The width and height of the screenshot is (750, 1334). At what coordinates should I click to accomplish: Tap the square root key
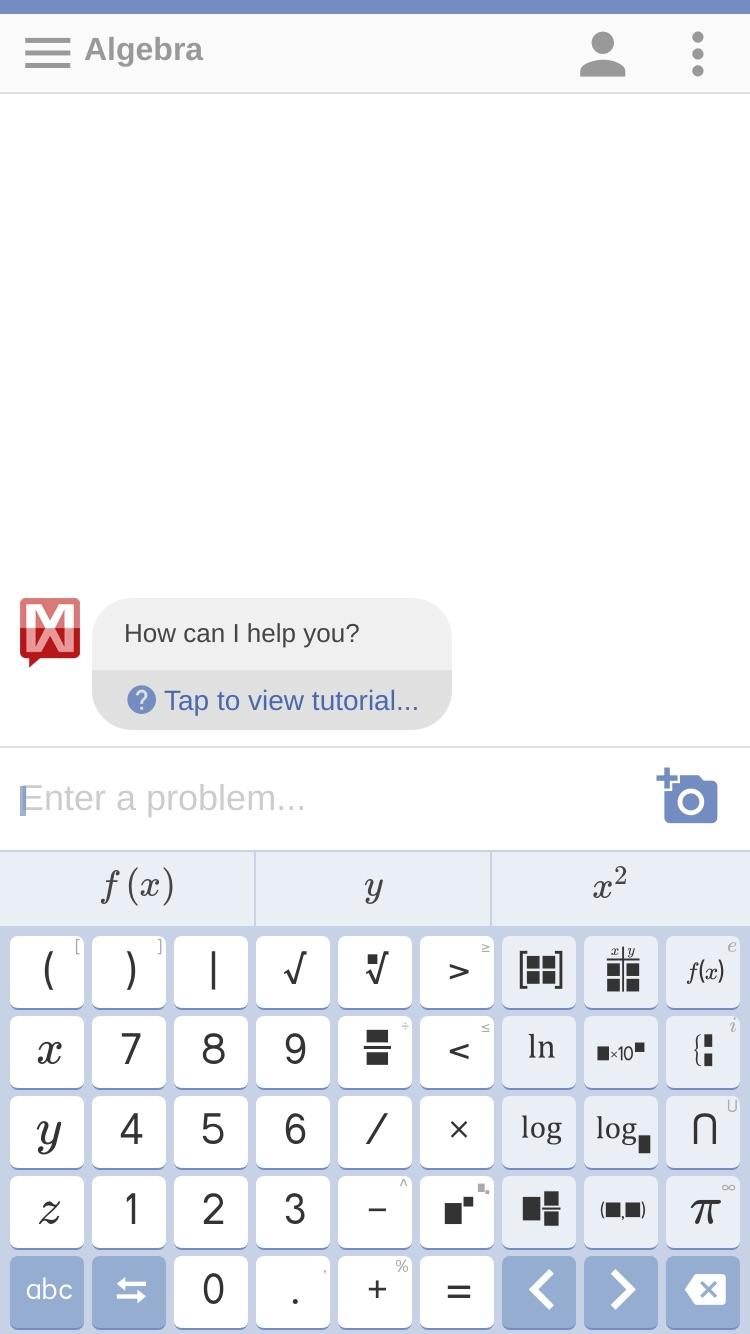click(x=293, y=971)
